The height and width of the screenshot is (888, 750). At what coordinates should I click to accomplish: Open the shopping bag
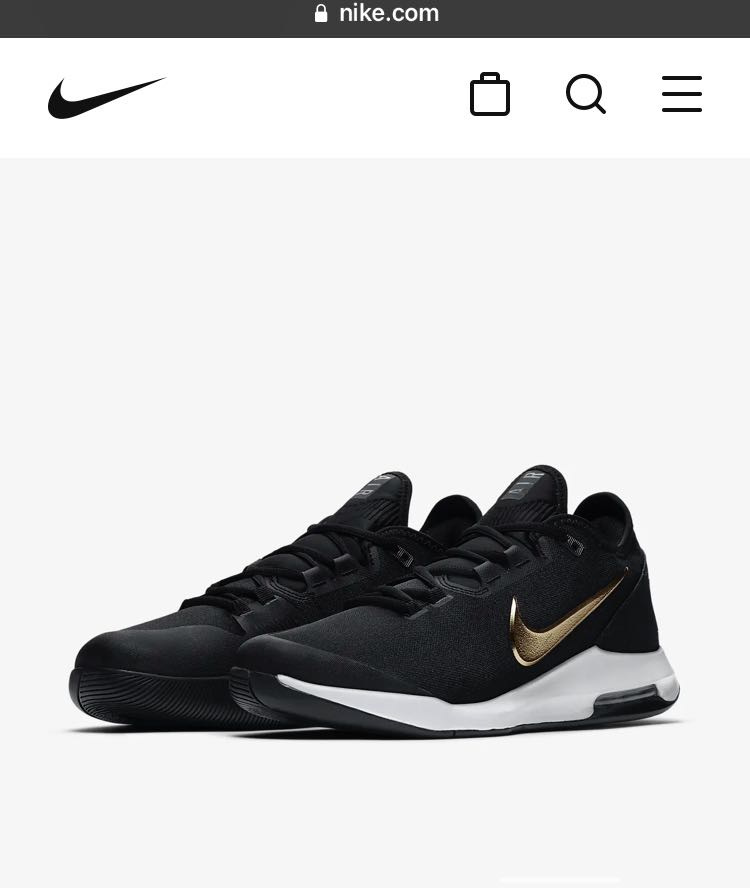click(490, 95)
